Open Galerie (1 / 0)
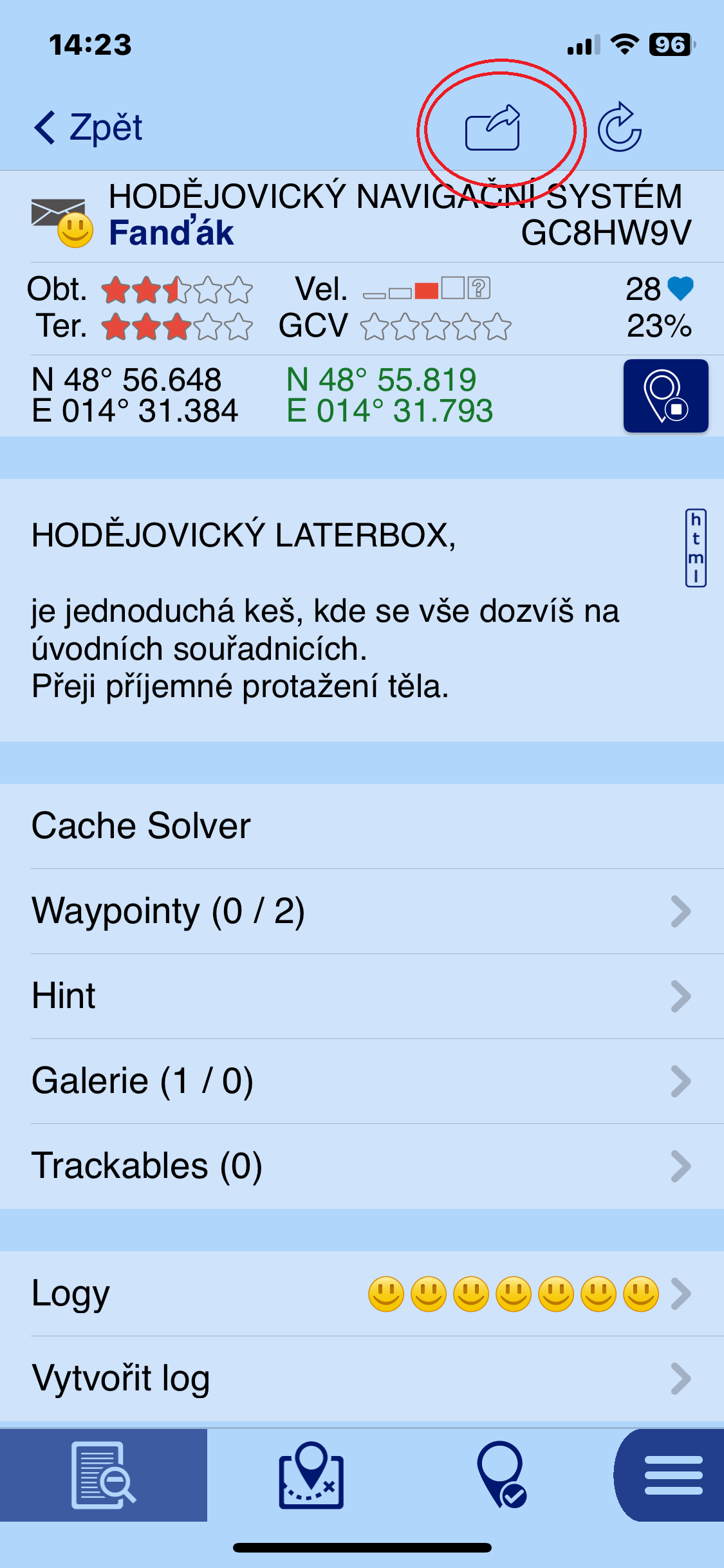This screenshot has width=724, height=1568. 362,1081
